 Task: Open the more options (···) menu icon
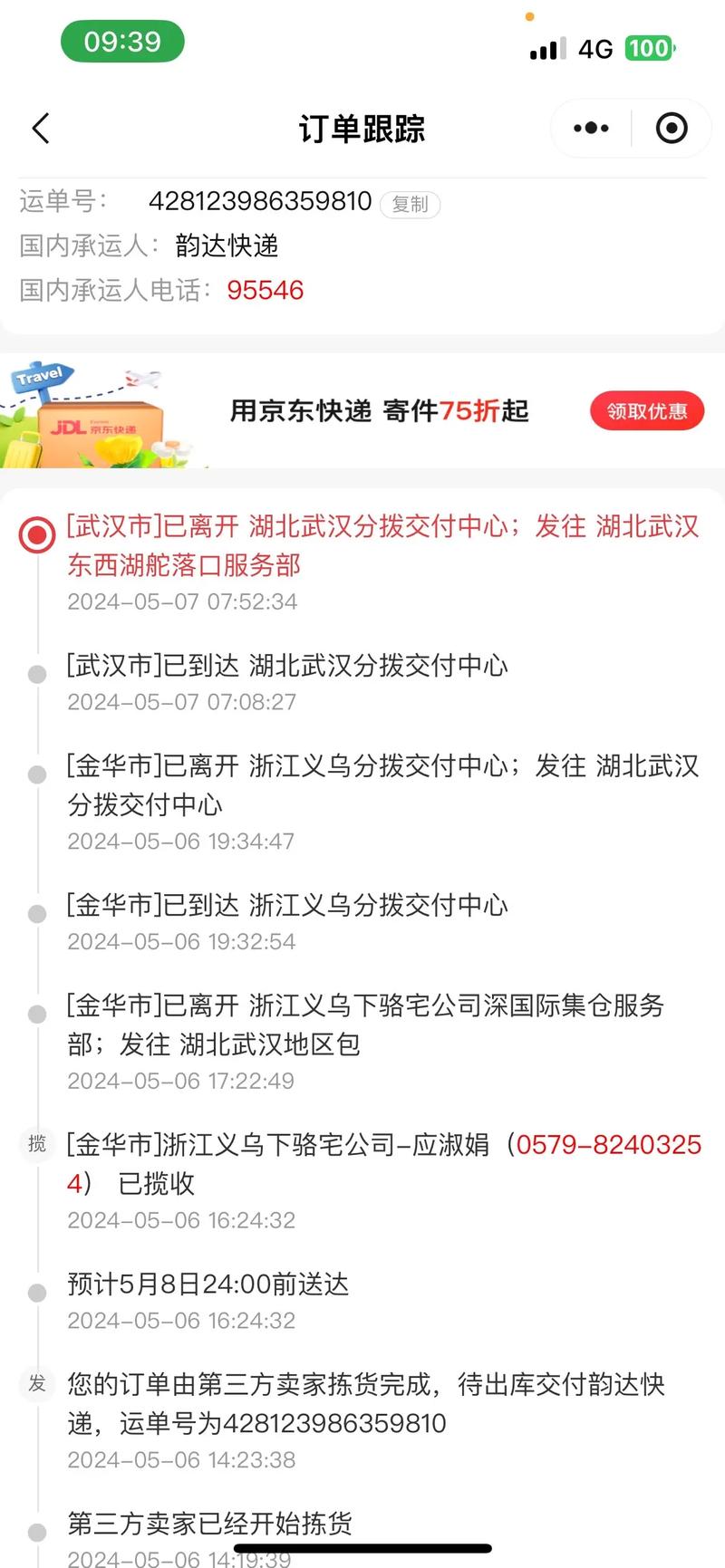(x=589, y=128)
